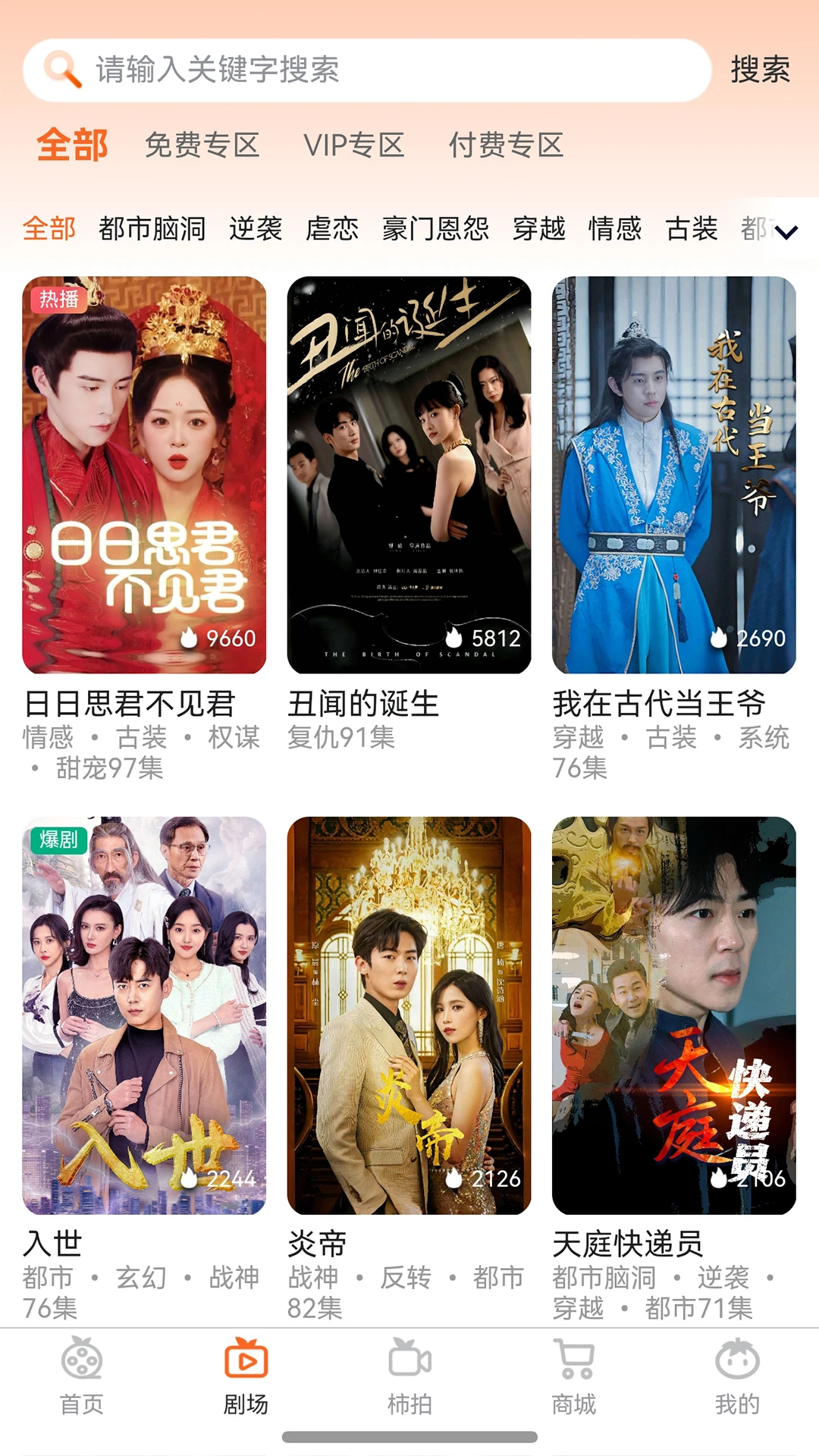Open the drama 丑闻的诞生
The width and height of the screenshot is (819, 1456).
pyautogui.click(x=409, y=475)
